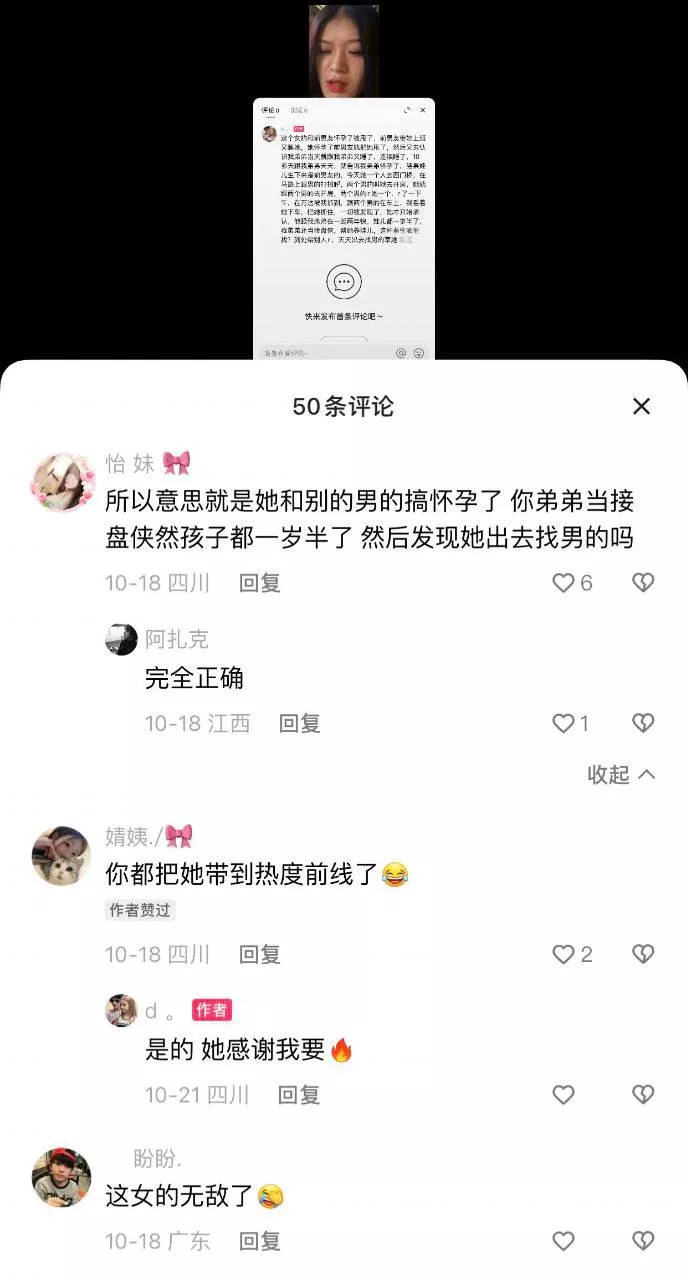
Task: Dislike 怡妹's comment
Action: tap(643, 582)
